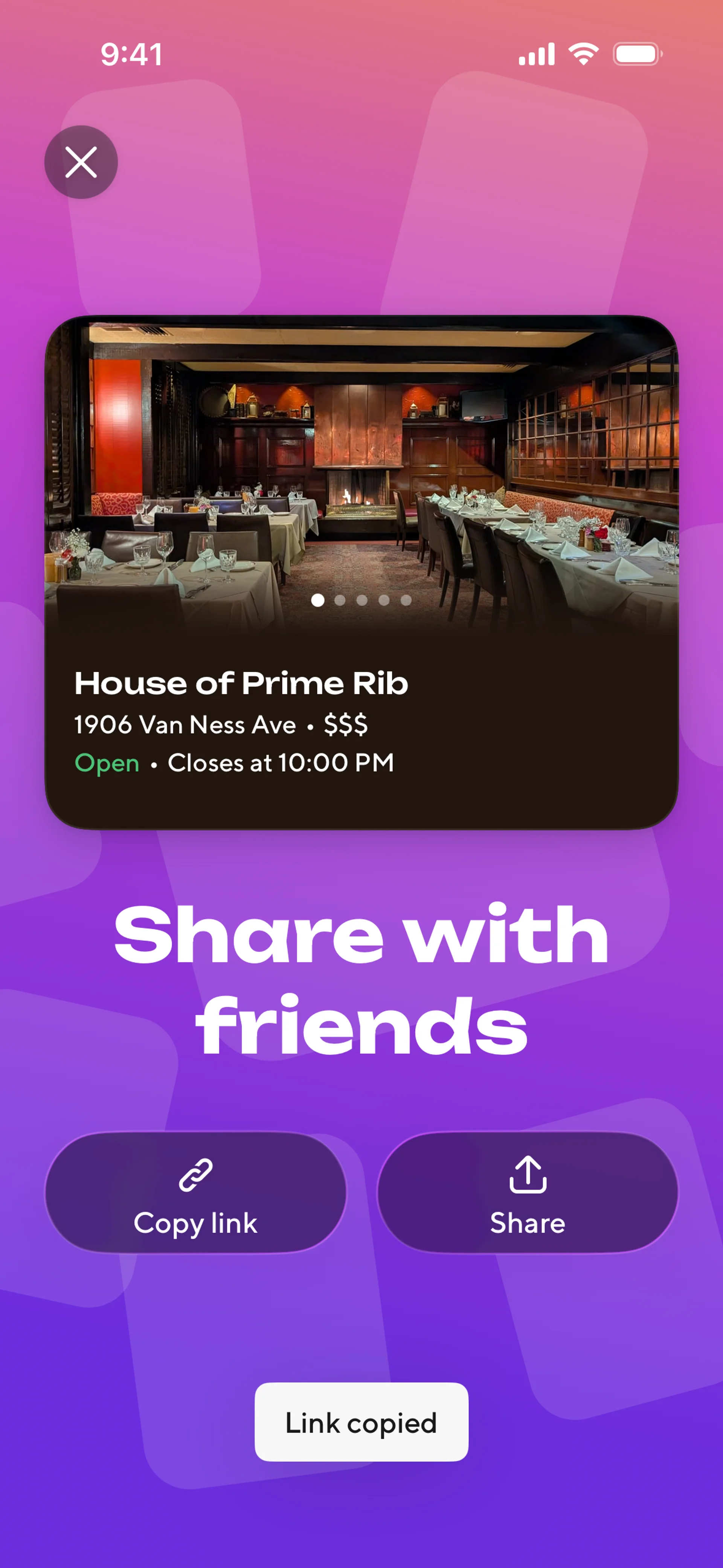
Task: Close the share with friends screen
Action: coord(81,162)
